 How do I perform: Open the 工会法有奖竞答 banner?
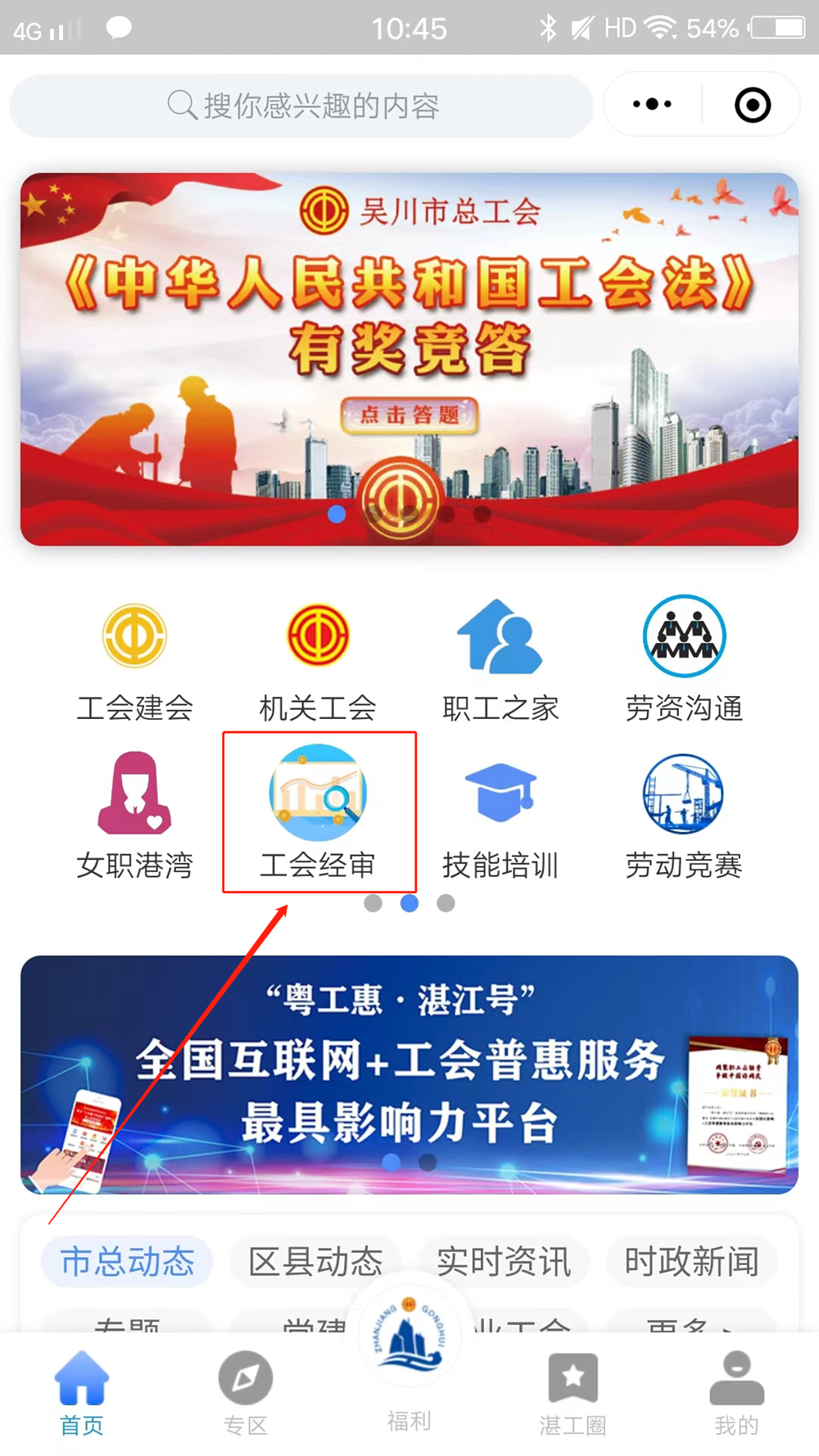409,359
